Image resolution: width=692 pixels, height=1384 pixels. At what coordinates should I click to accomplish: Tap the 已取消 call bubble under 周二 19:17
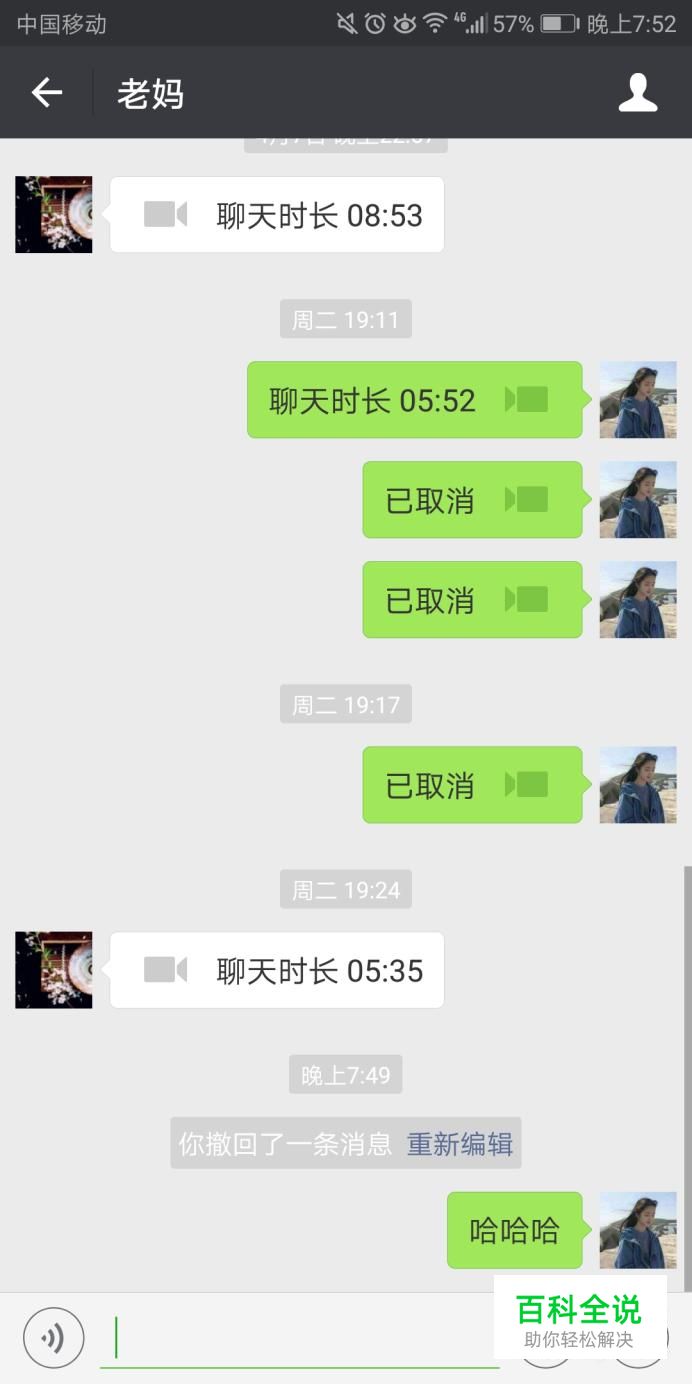click(x=473, y=785)
